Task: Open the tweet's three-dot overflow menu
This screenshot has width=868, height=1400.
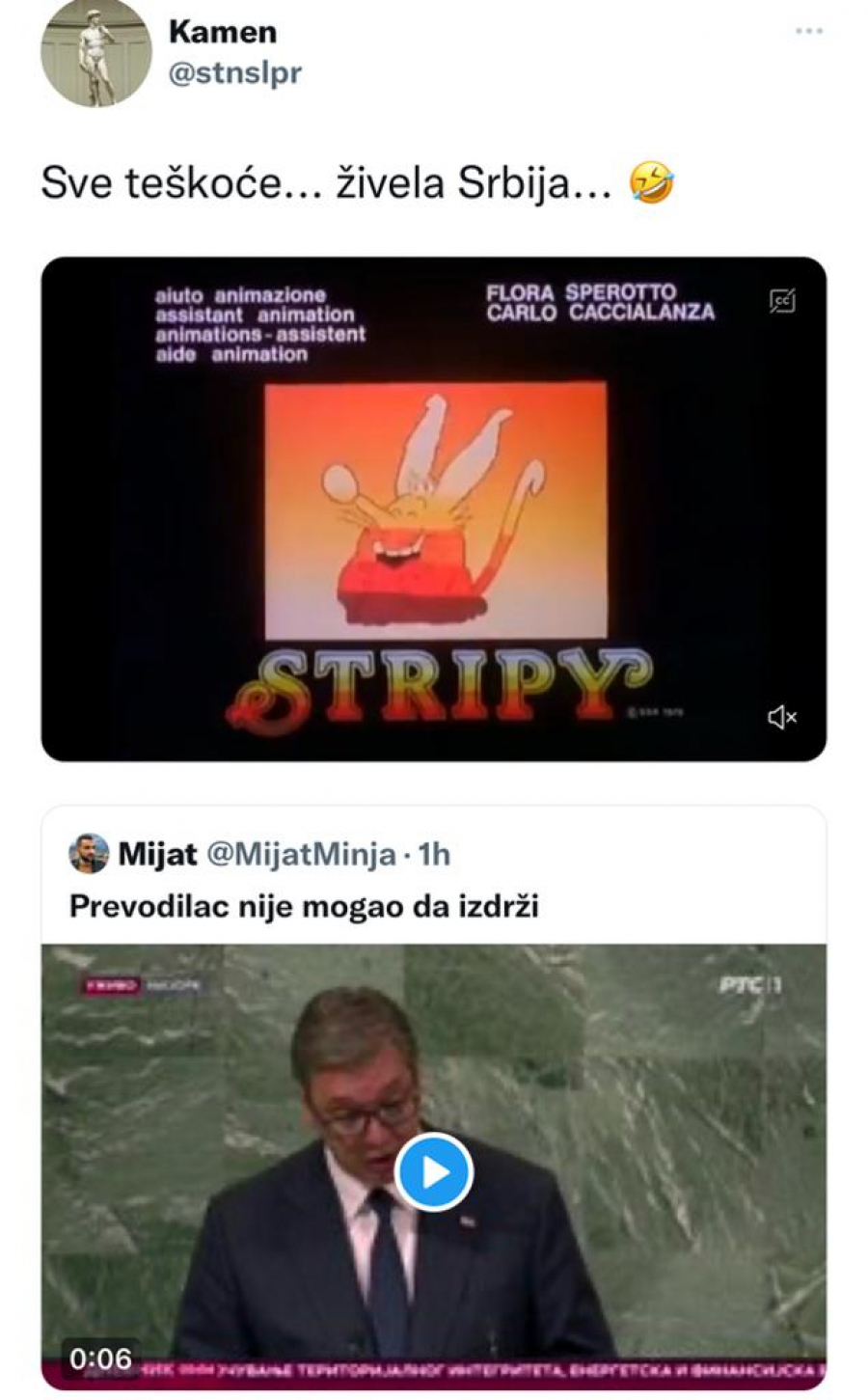Action: (x=808, y=32)
